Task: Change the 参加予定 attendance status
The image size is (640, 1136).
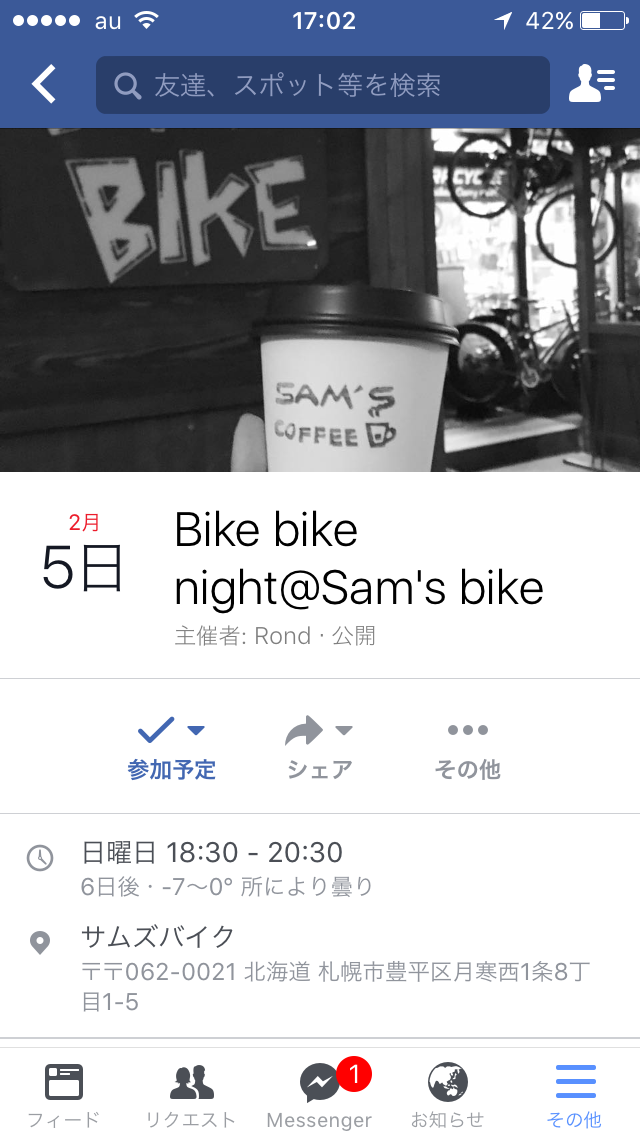Action: (x=172, y=747)
